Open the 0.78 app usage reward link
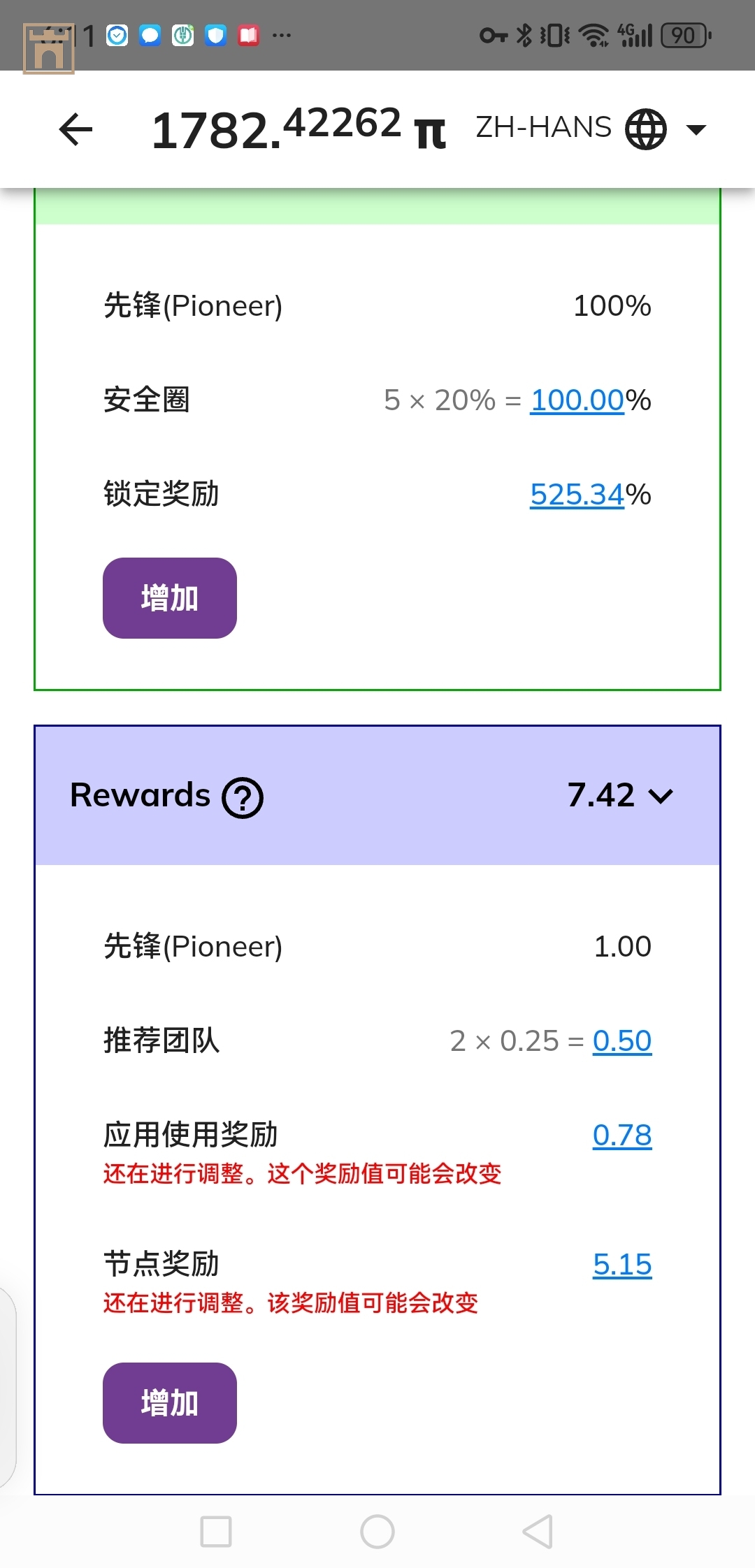The height and width of the screenshot is (1568, 755). 621,1135
